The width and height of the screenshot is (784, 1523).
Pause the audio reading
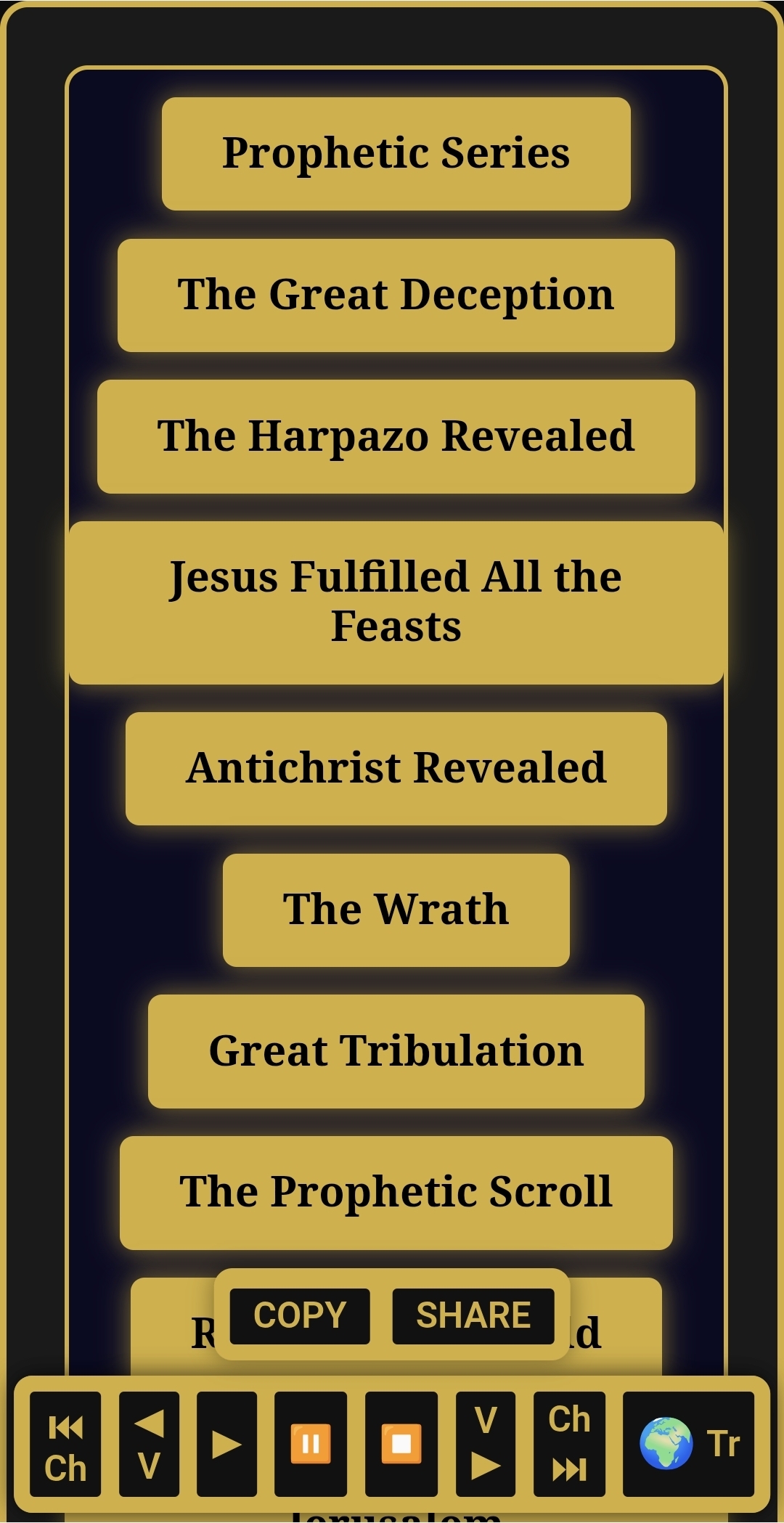pyautogui.click(x=311, y=1444)
